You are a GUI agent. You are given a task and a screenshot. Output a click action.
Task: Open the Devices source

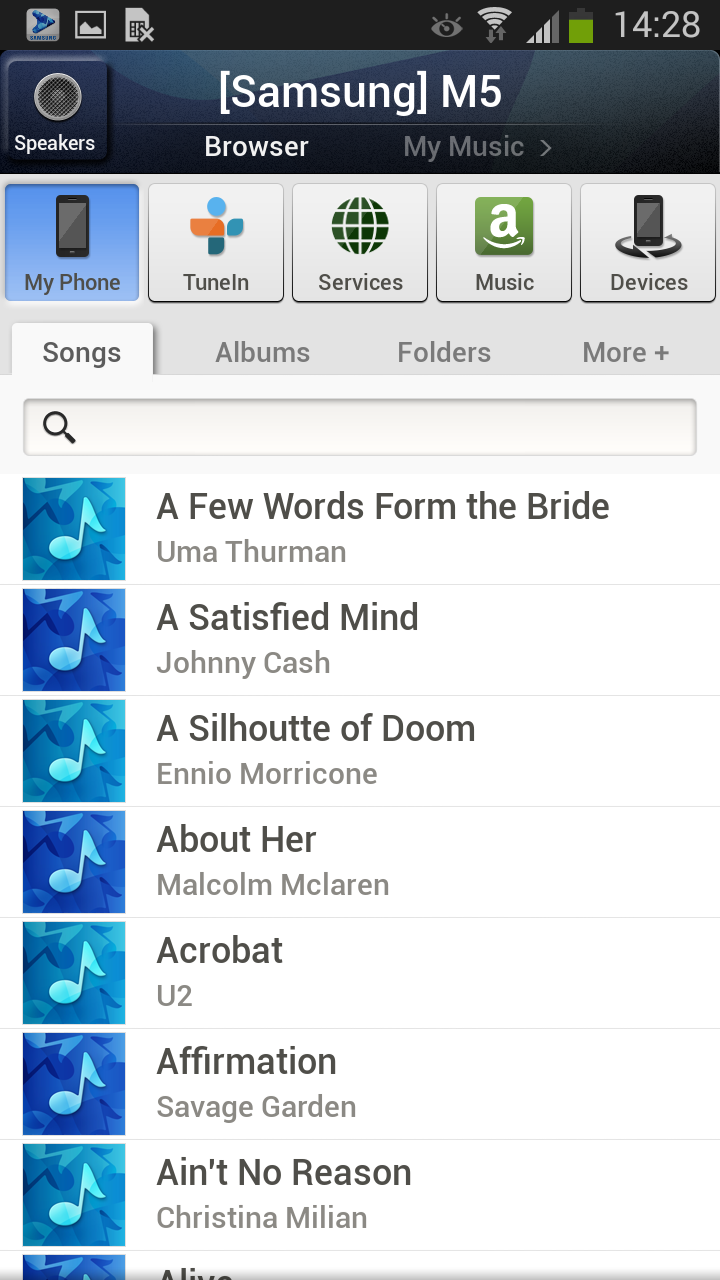pyautogui.click(x=648, y=243)
